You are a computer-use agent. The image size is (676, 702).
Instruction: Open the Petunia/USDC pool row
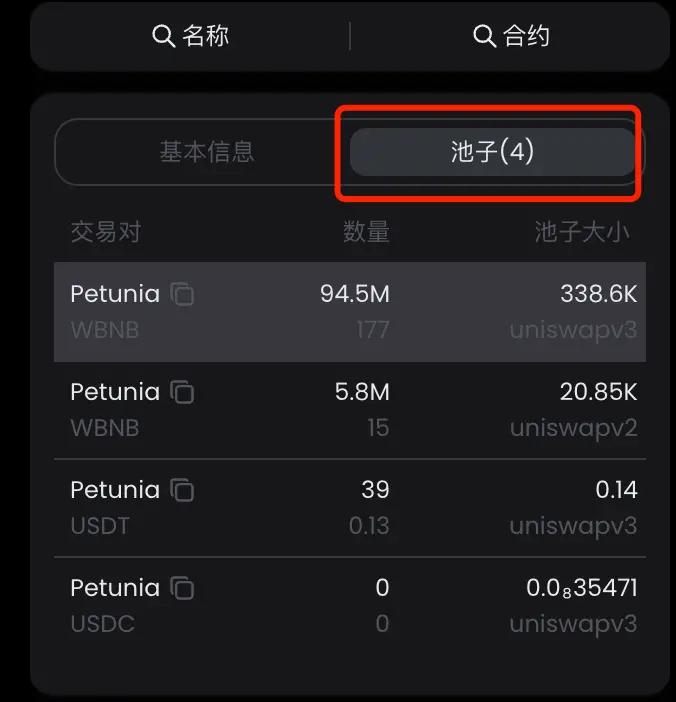coord(349,605)
